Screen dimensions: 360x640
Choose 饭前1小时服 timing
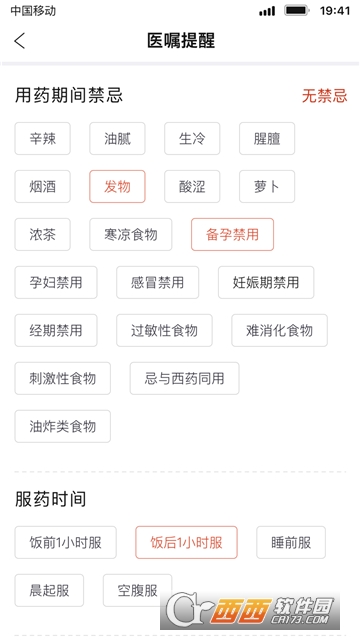click(65, 542)
